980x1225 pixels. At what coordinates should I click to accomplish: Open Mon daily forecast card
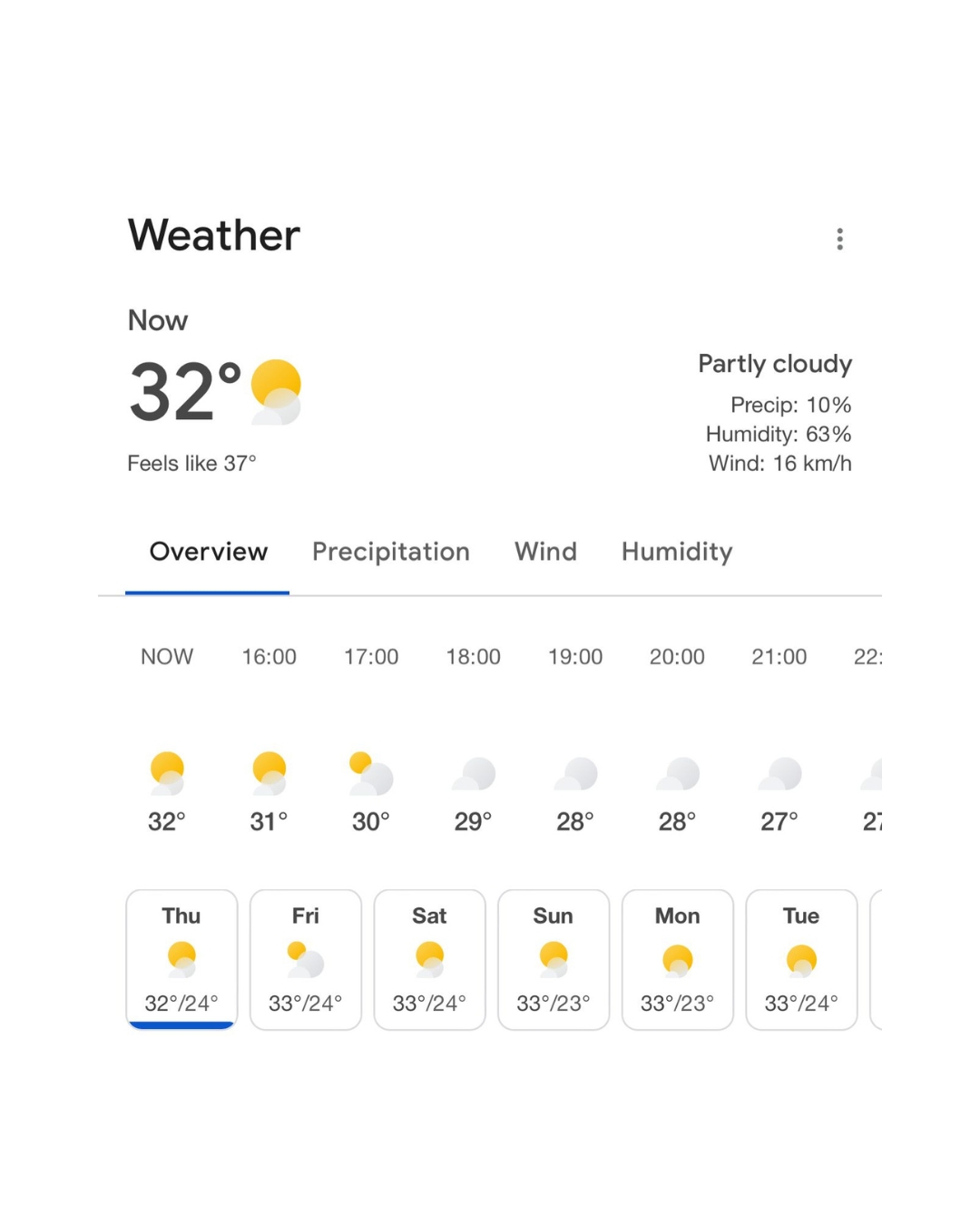pyautogui.click(x=677, y=959)
